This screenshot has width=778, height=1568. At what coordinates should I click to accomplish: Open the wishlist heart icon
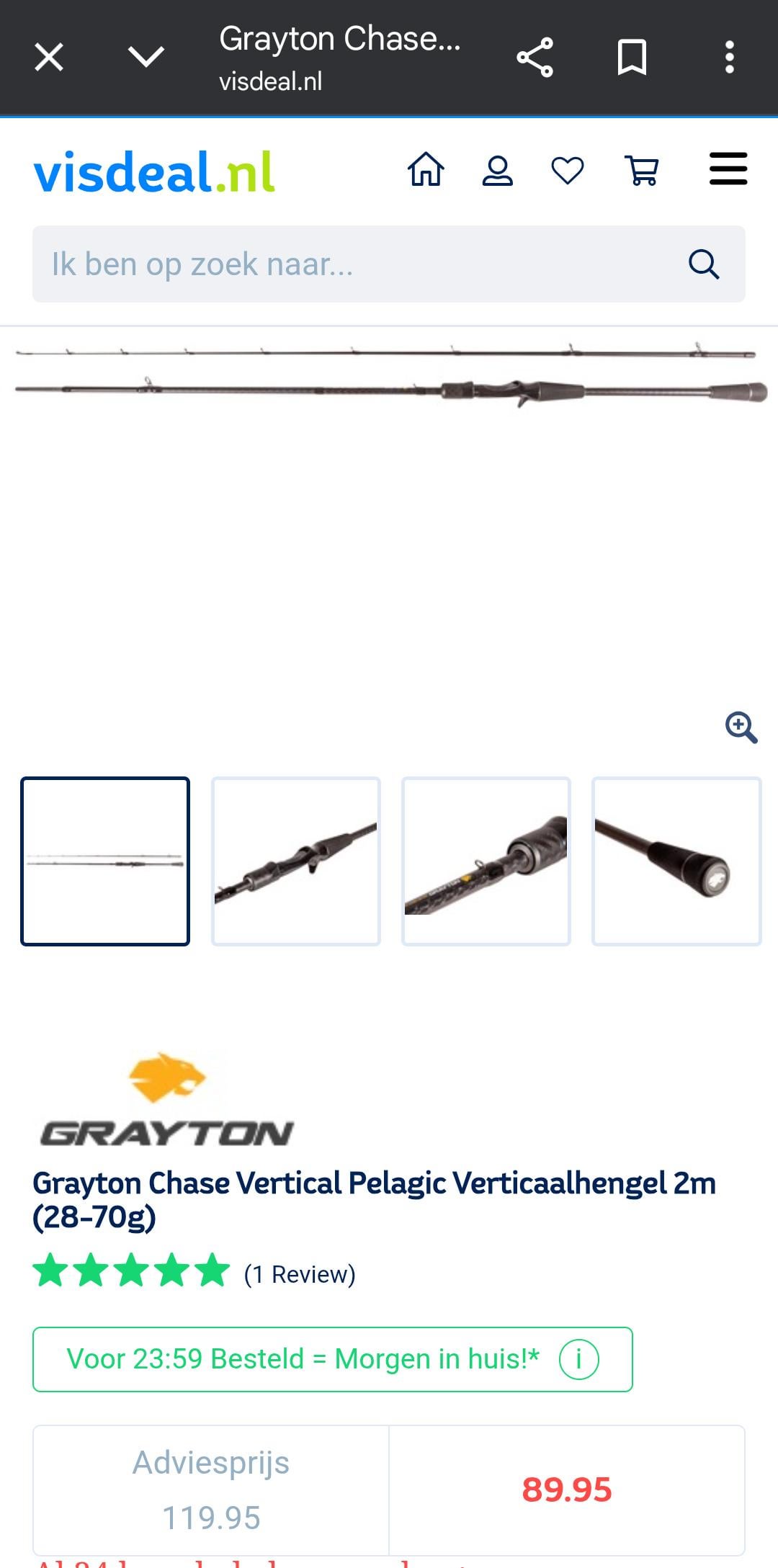568,171
